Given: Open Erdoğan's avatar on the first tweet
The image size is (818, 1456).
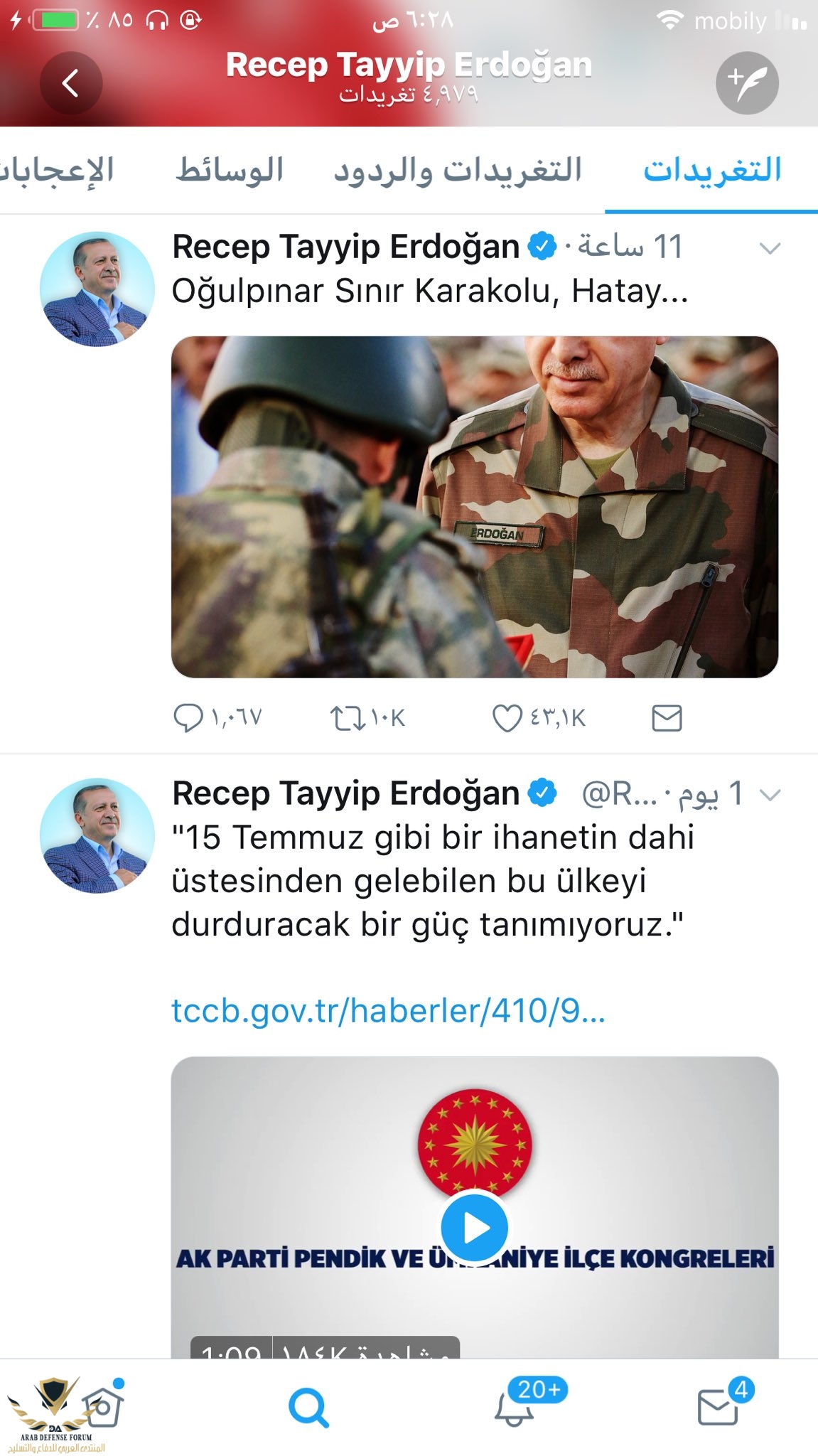Looking at the screenshot, I should pos(97,289).
